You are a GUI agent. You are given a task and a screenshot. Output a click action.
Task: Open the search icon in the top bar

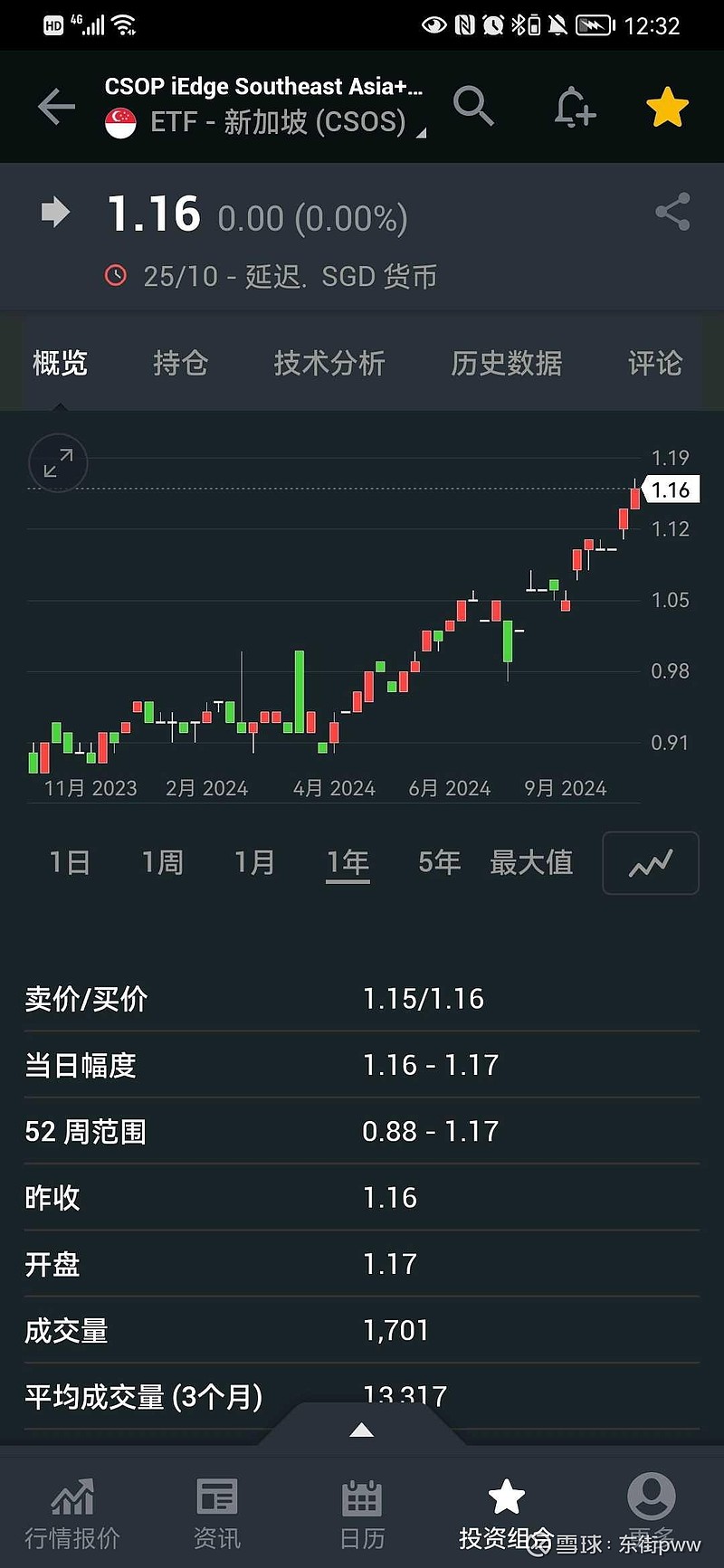[x=474, y=106]
